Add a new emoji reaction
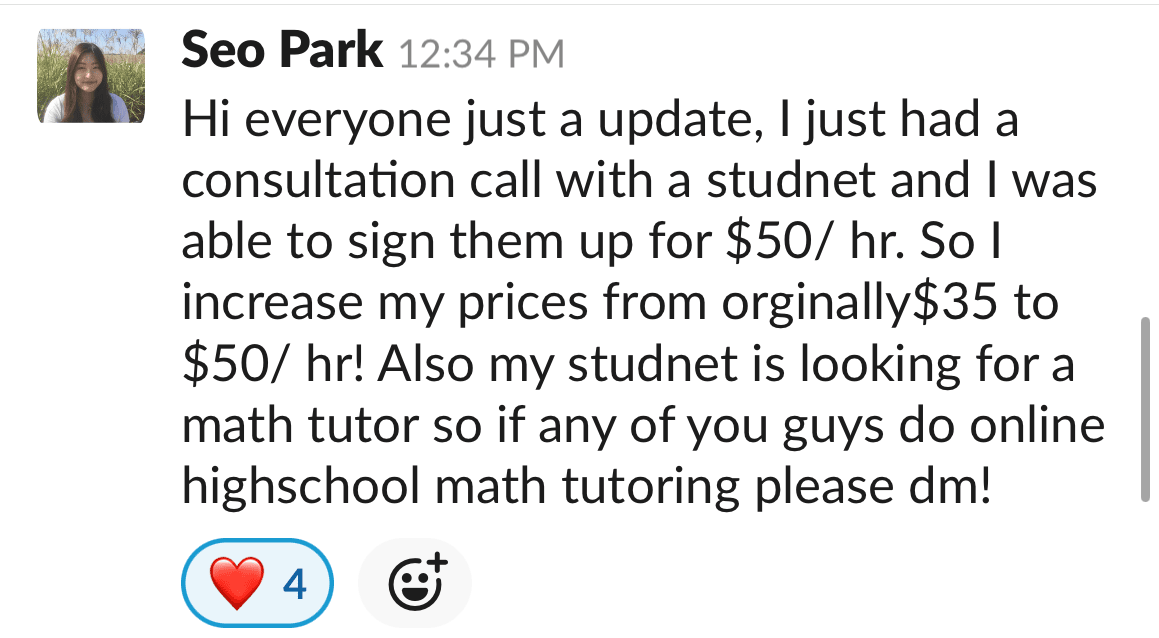Image resolution: width=1159 pixels, height=638 pixels. (414, 581)
